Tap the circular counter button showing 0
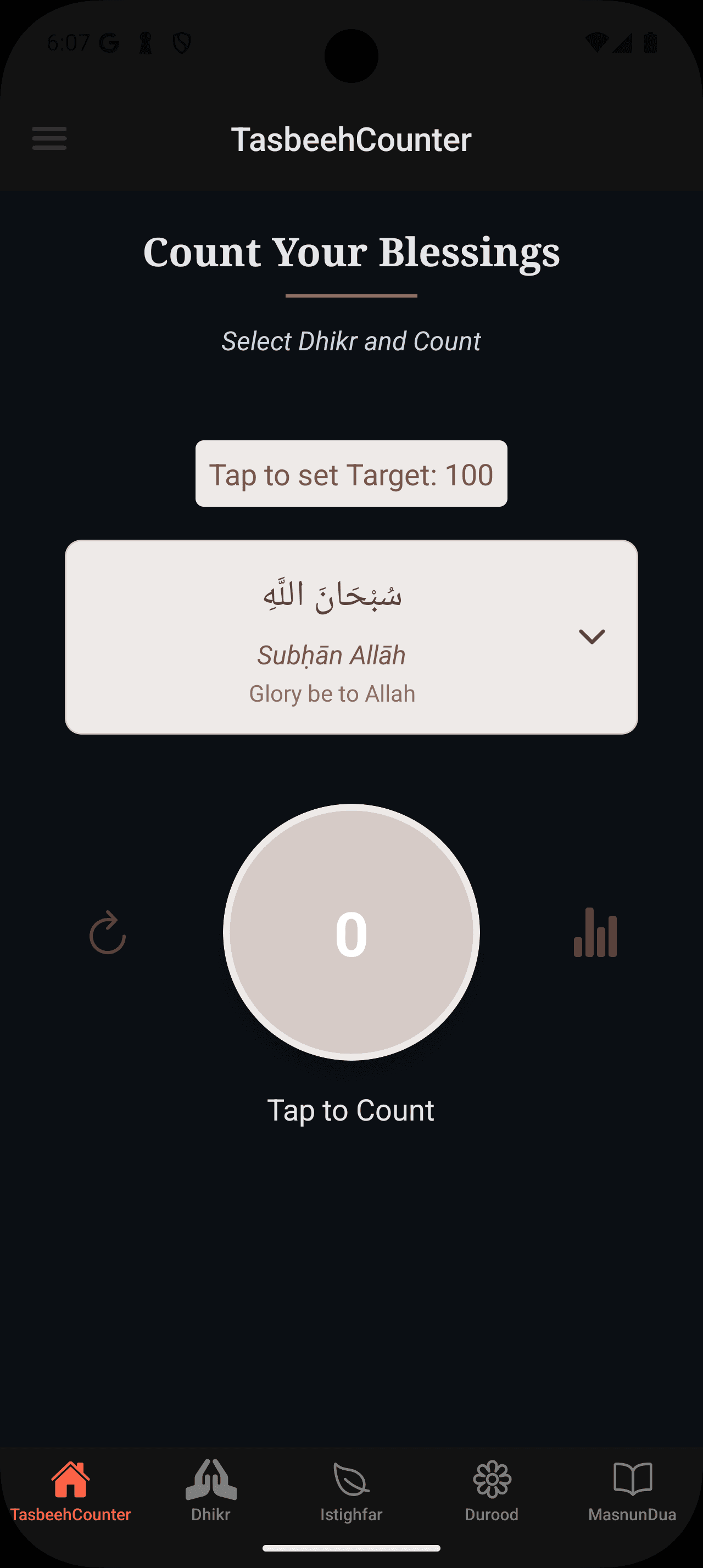The image size is (703, 1568). [351, 932]
